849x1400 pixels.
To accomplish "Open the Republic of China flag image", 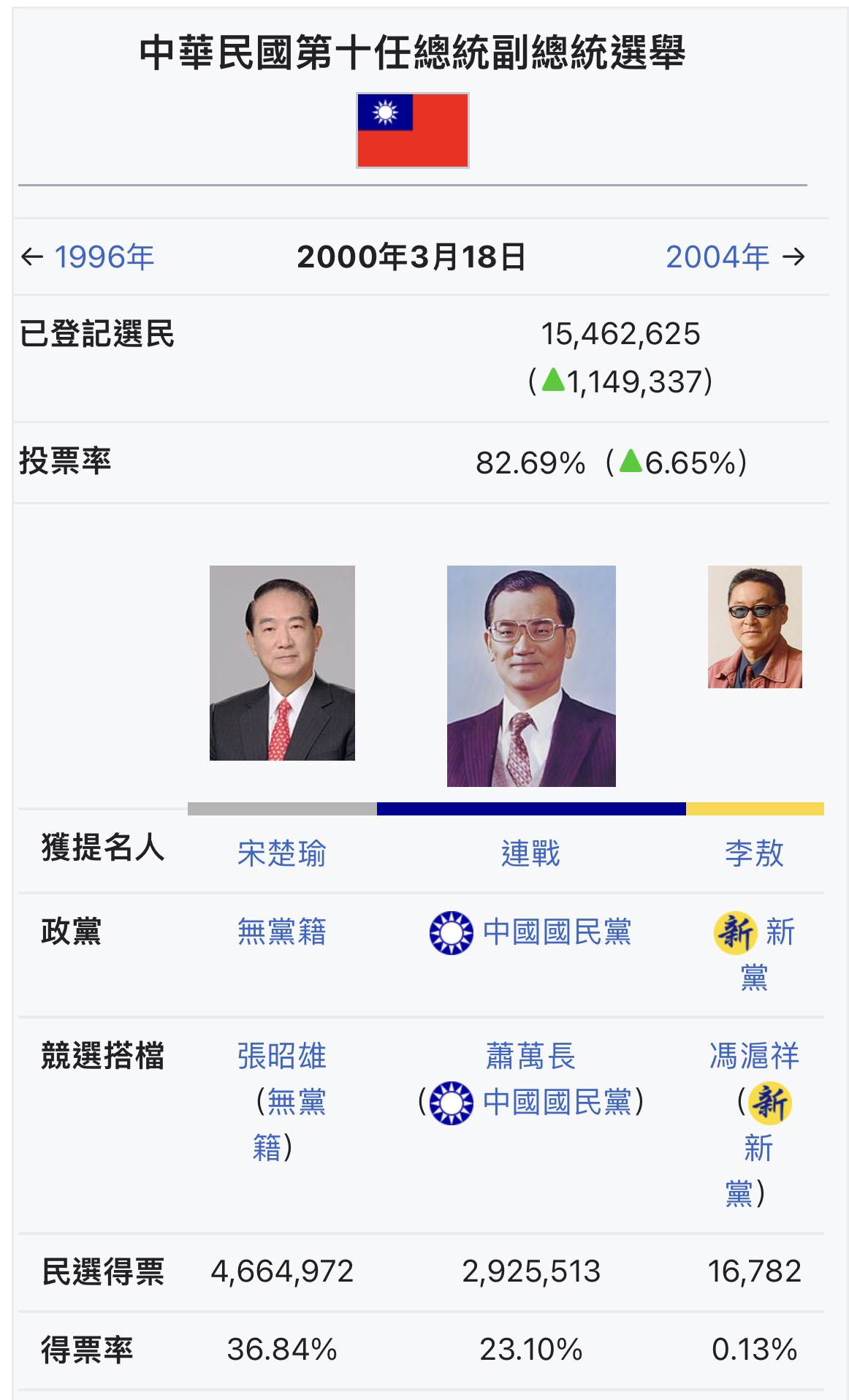I will 413,131.
